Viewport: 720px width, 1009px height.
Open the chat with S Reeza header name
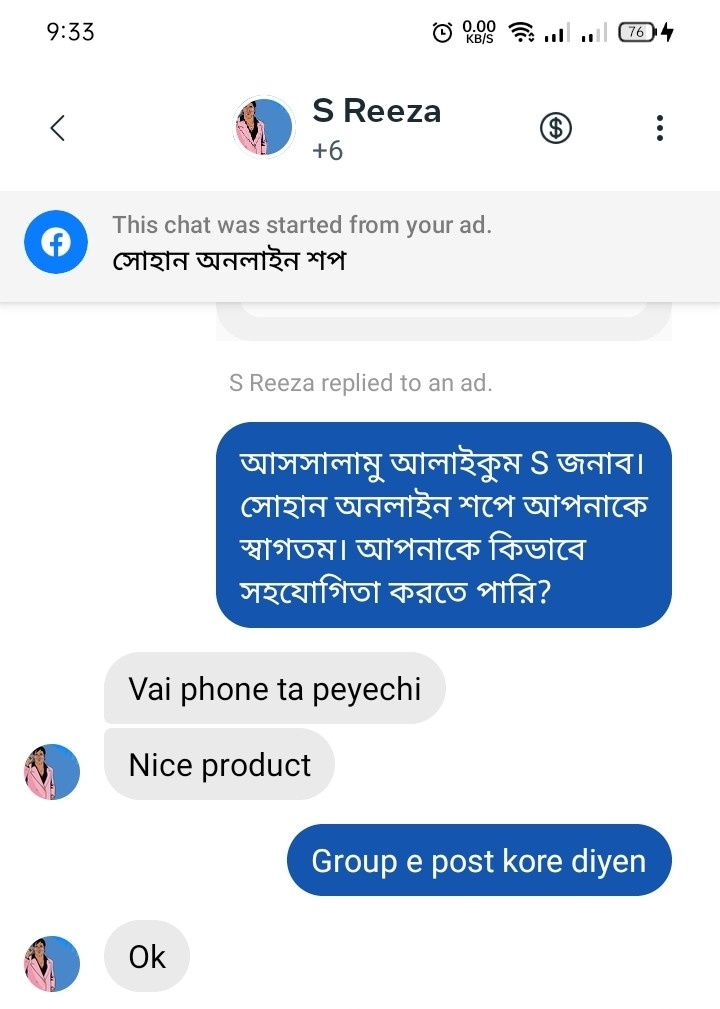(378, 112)
